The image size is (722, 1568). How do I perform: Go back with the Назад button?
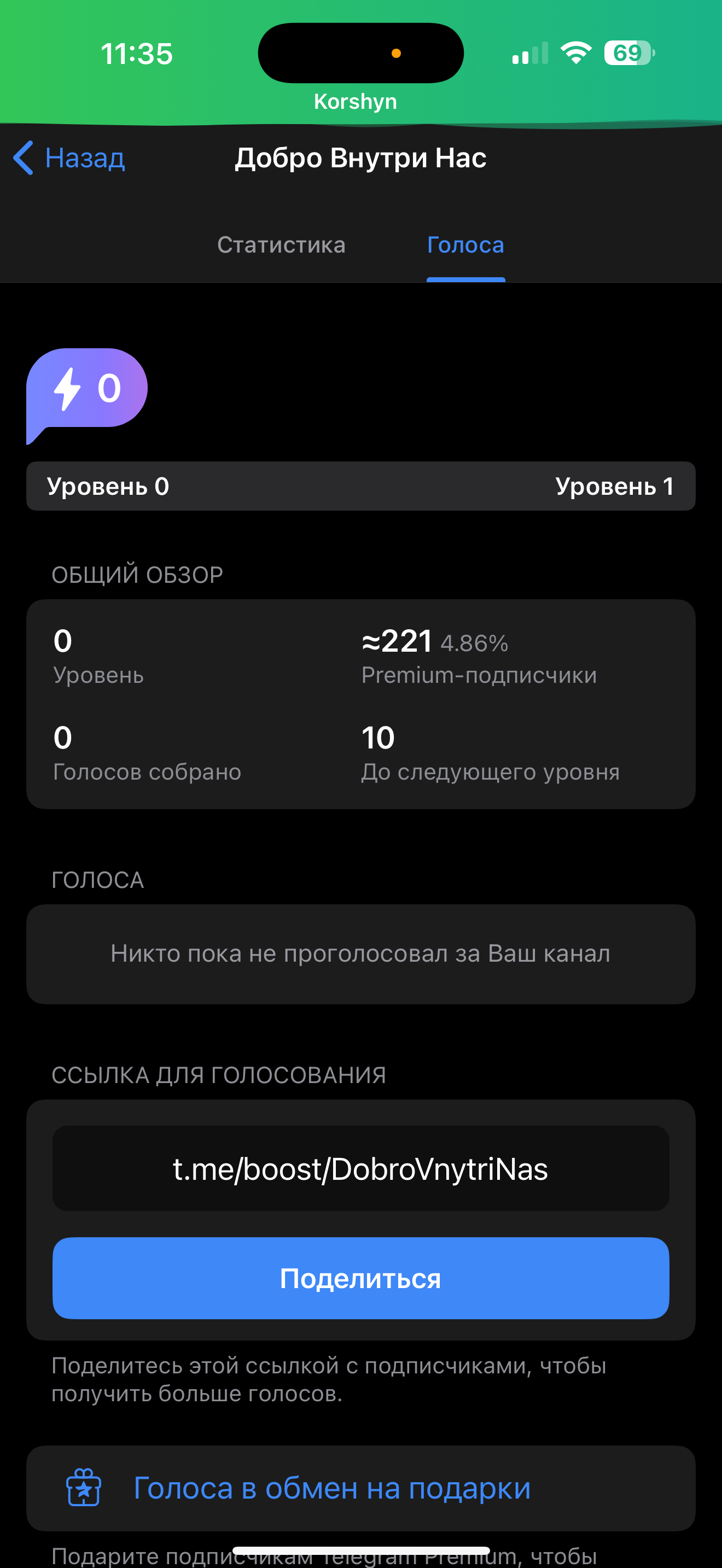tap(69, 158)
